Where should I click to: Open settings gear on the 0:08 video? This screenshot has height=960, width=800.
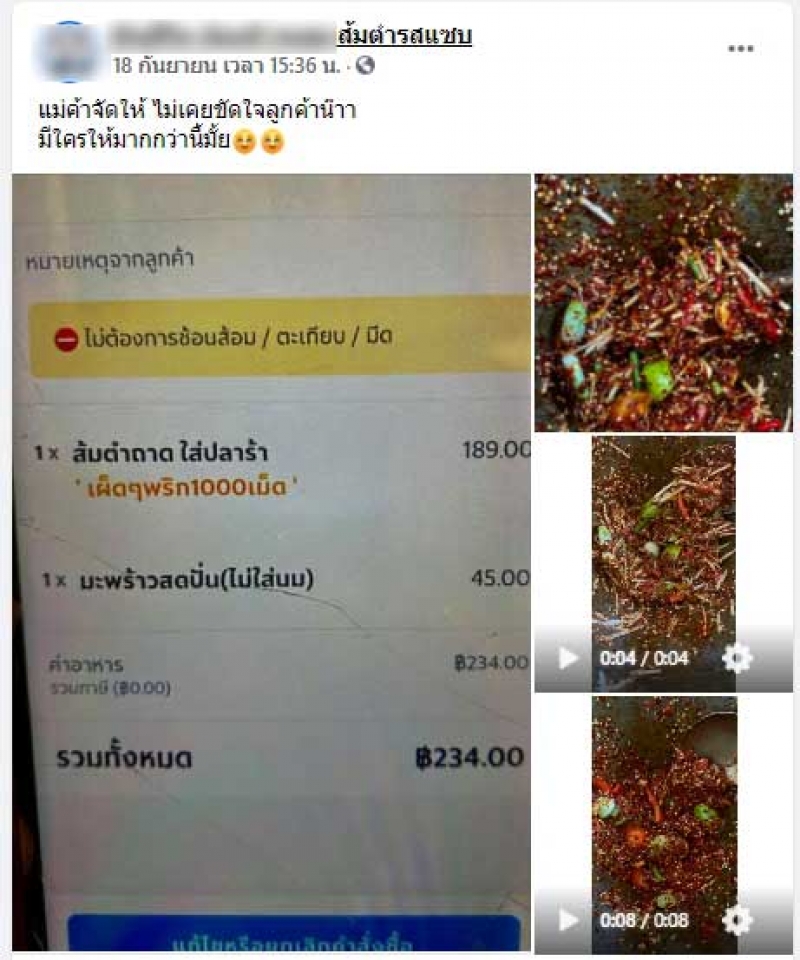point(737,920)
